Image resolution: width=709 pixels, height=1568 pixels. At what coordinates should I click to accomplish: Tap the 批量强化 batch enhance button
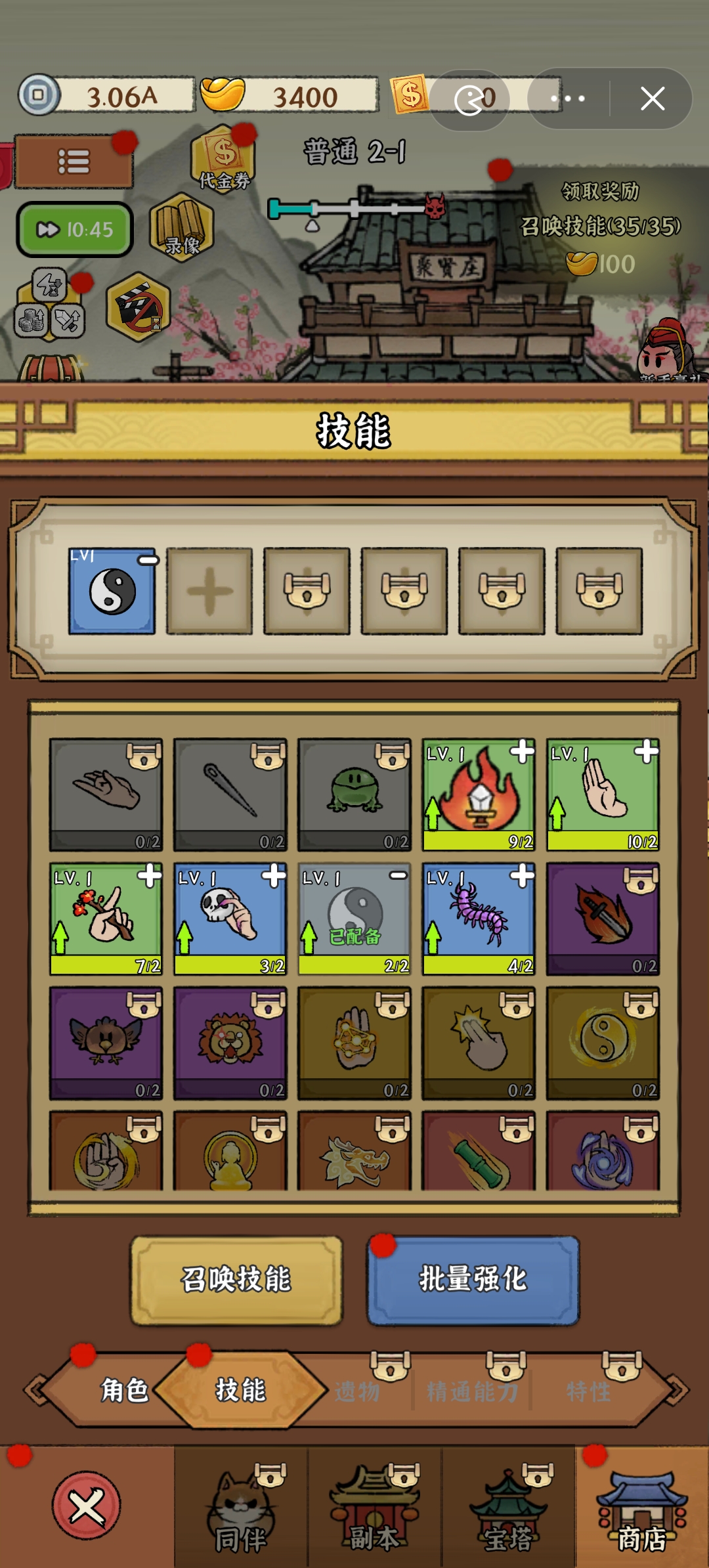click(473, 1279)
